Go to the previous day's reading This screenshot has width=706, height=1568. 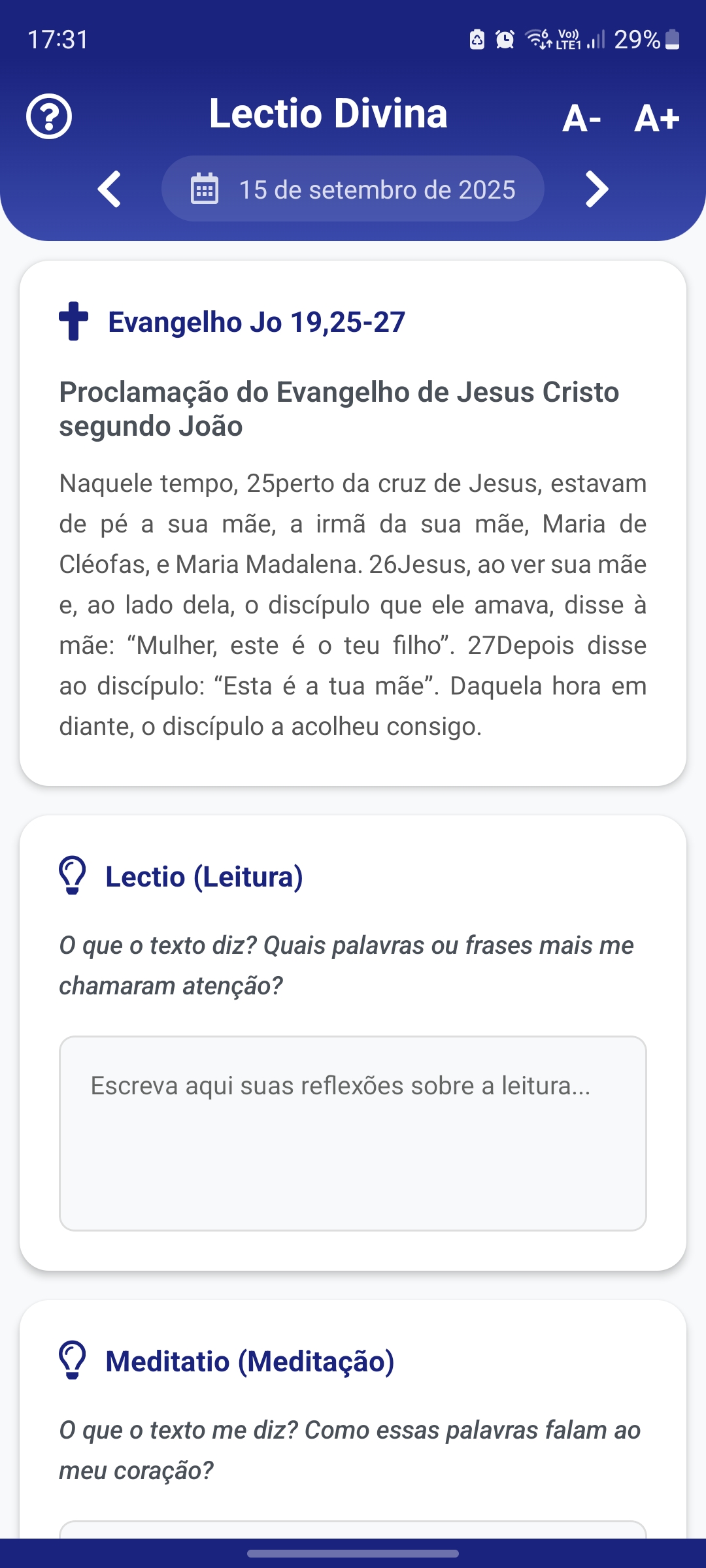coord(109,189)
